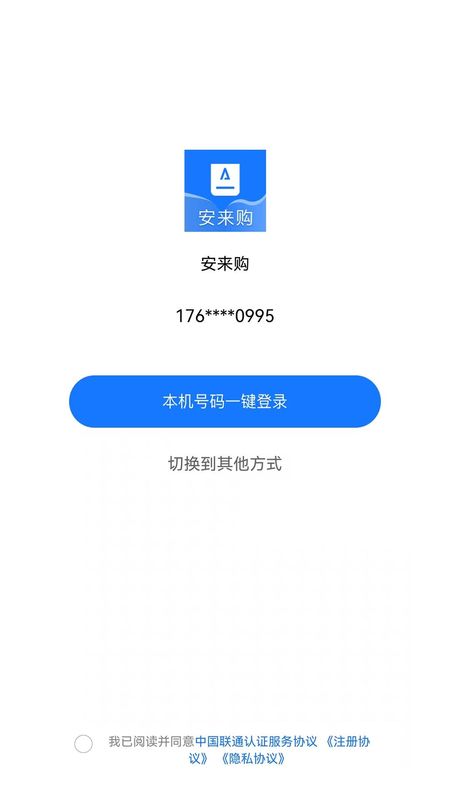Select 切换到其他方式 to change login method
450x800 pixels.
click(224, 464)
